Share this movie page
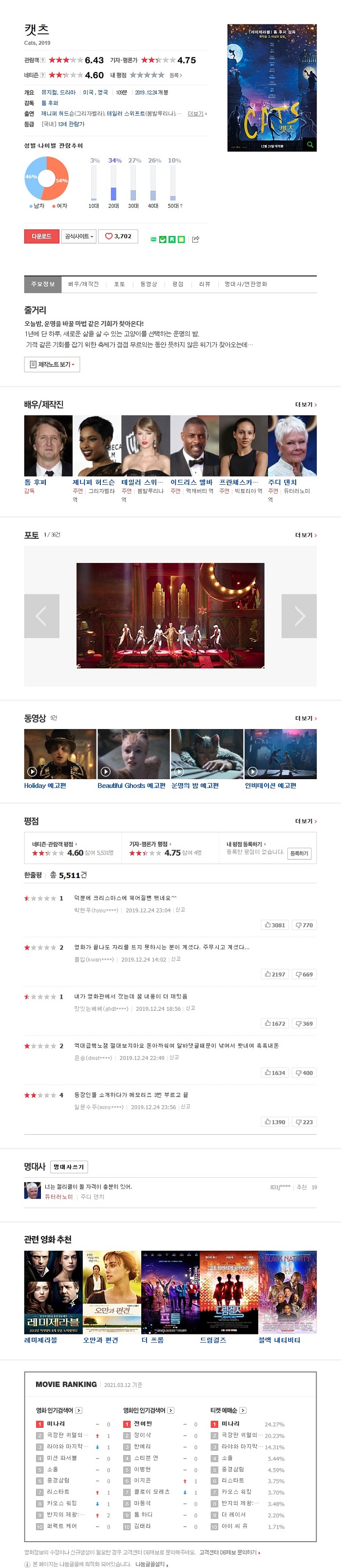 195,239
